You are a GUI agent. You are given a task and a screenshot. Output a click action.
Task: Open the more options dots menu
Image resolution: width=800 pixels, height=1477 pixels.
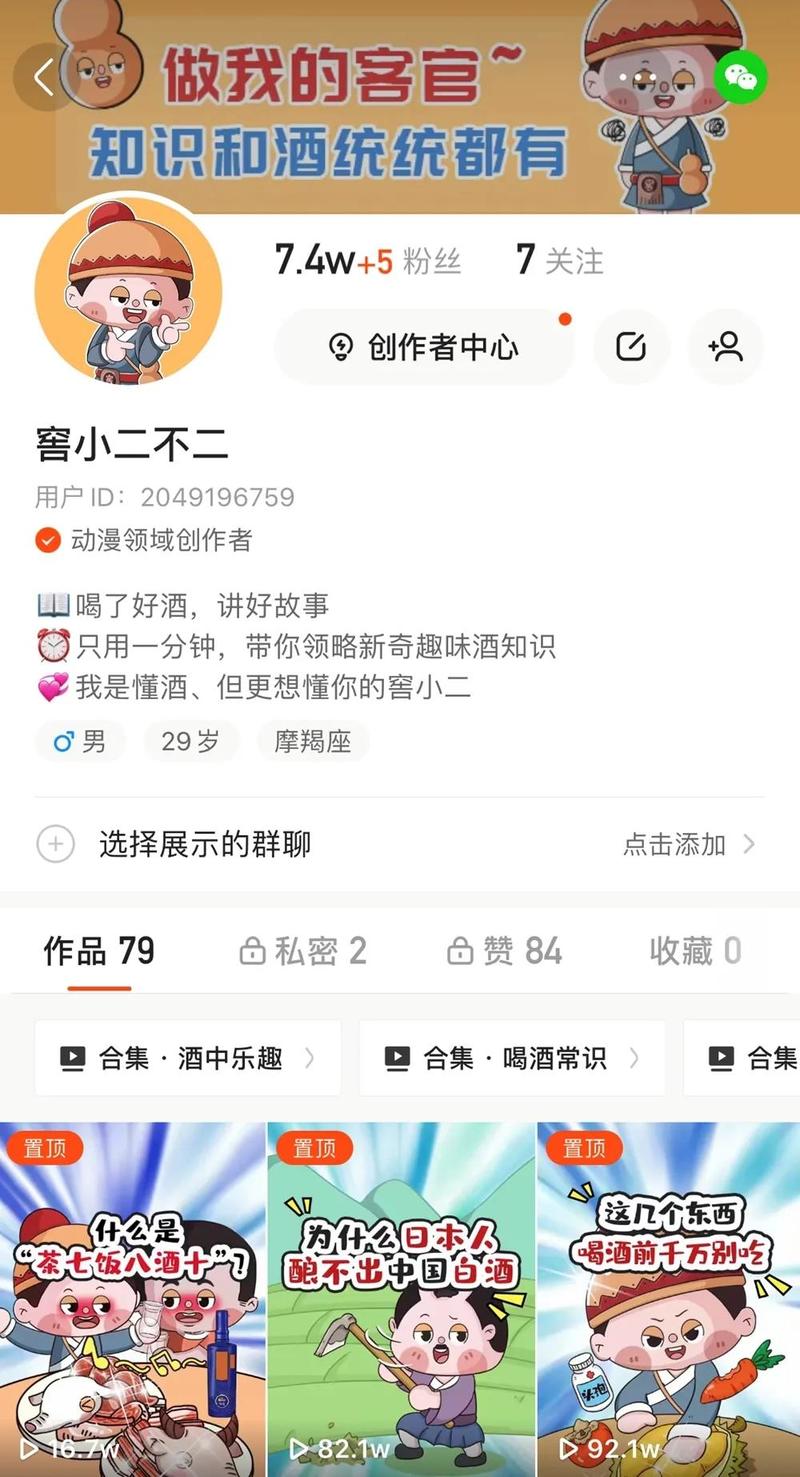click(638, 77)
